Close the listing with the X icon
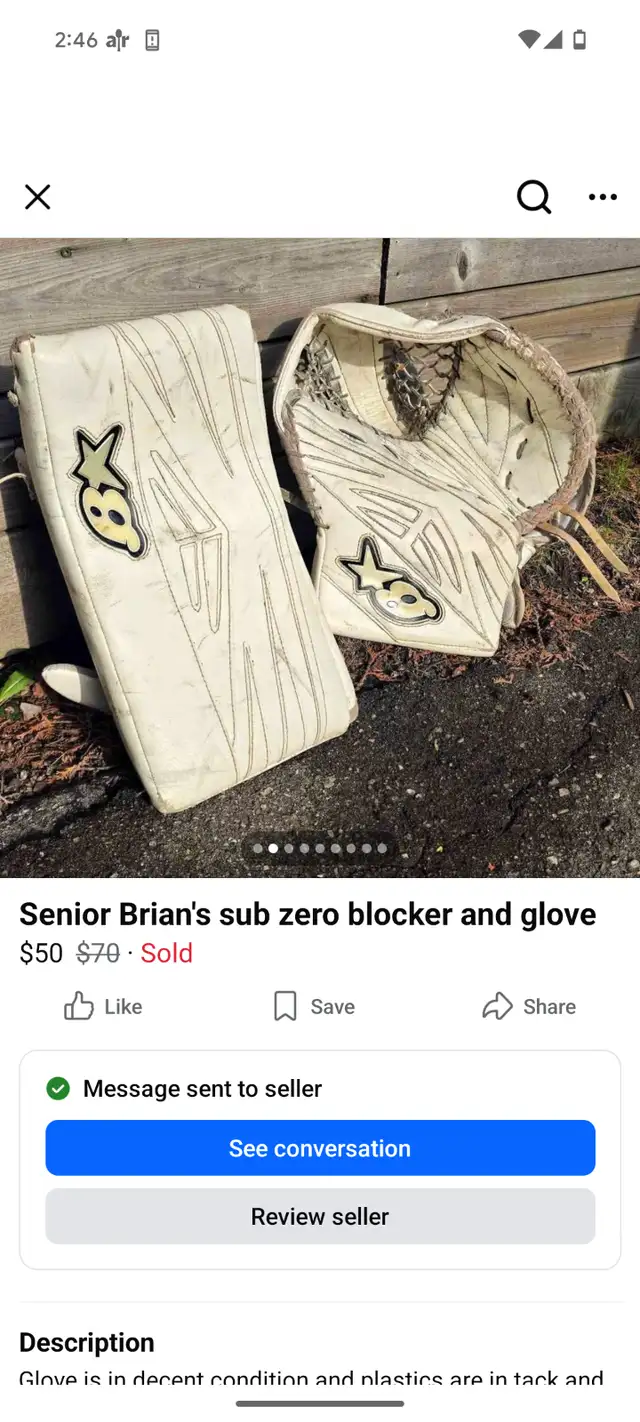 [37, 197]
